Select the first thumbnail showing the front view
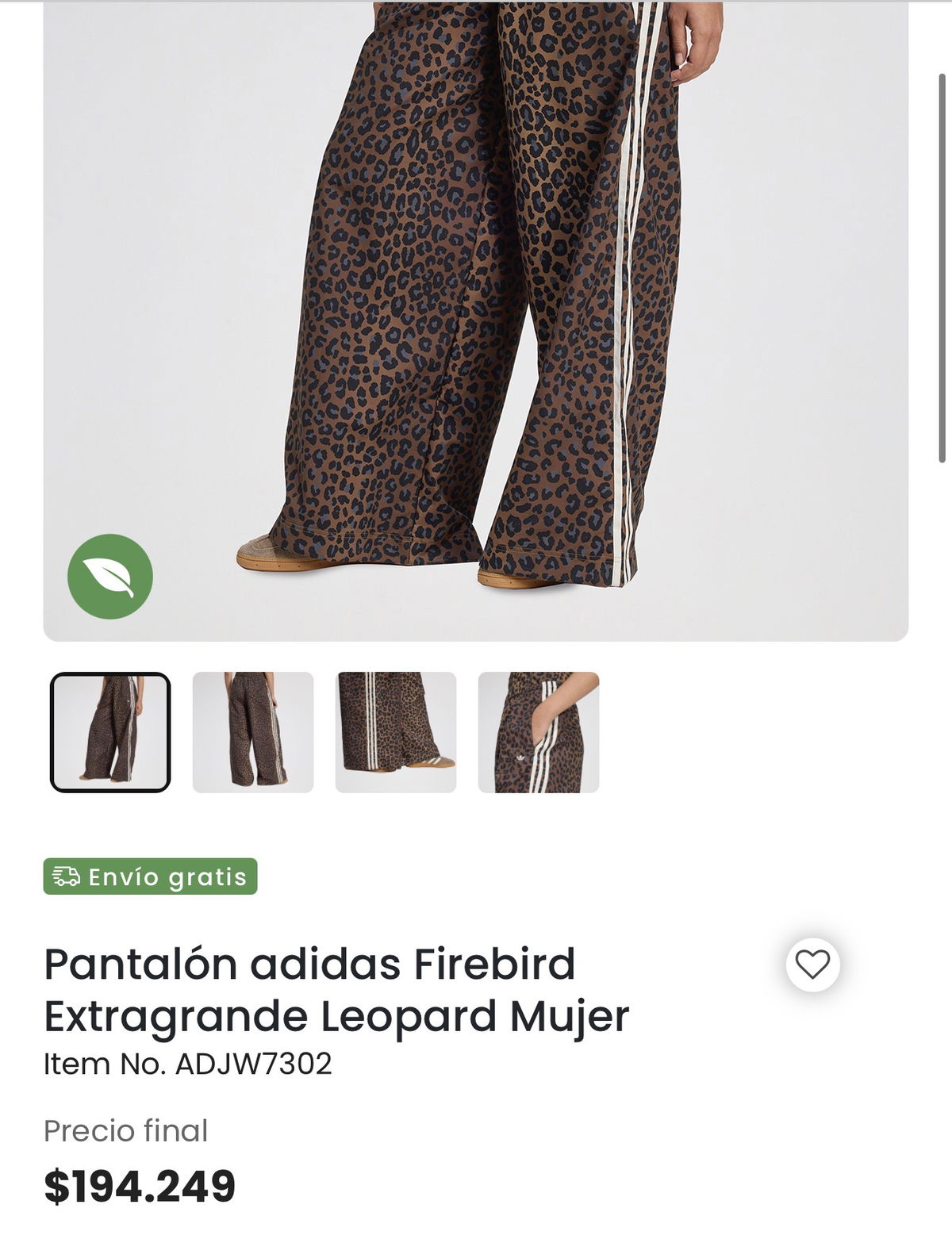The width and height of the screenshot is (952, 1235). 110,732
